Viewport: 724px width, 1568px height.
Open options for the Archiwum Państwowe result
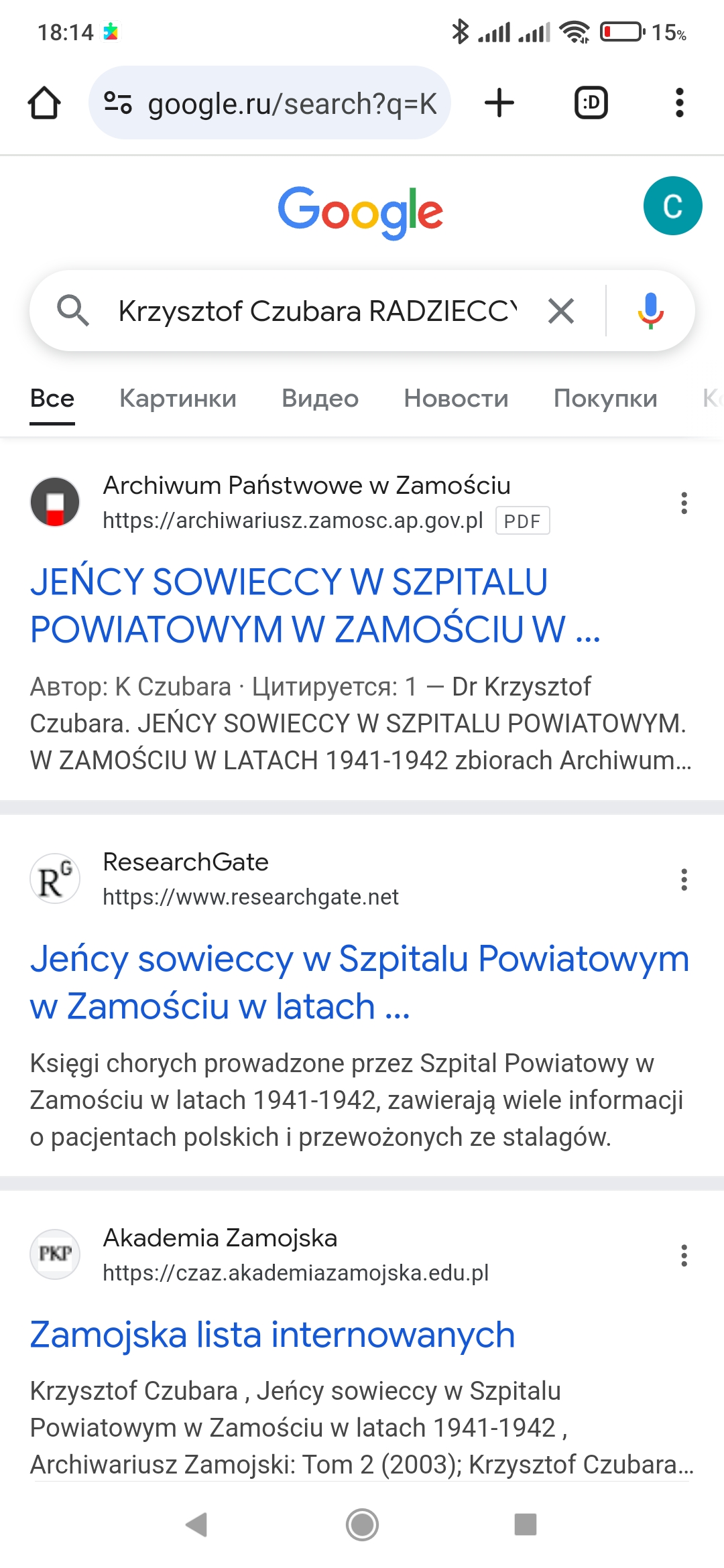click(684, 503)
